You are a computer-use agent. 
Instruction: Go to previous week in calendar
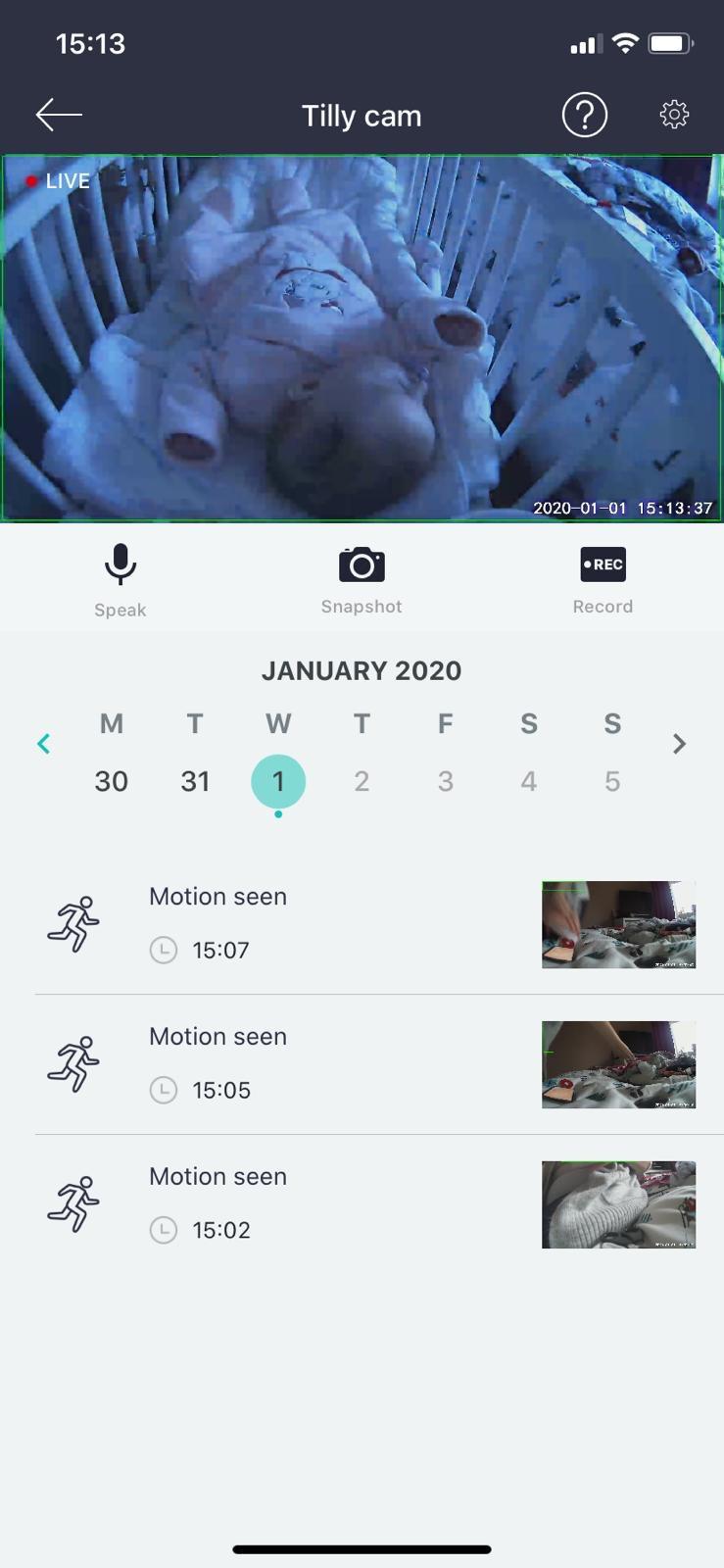pos(43,744)
